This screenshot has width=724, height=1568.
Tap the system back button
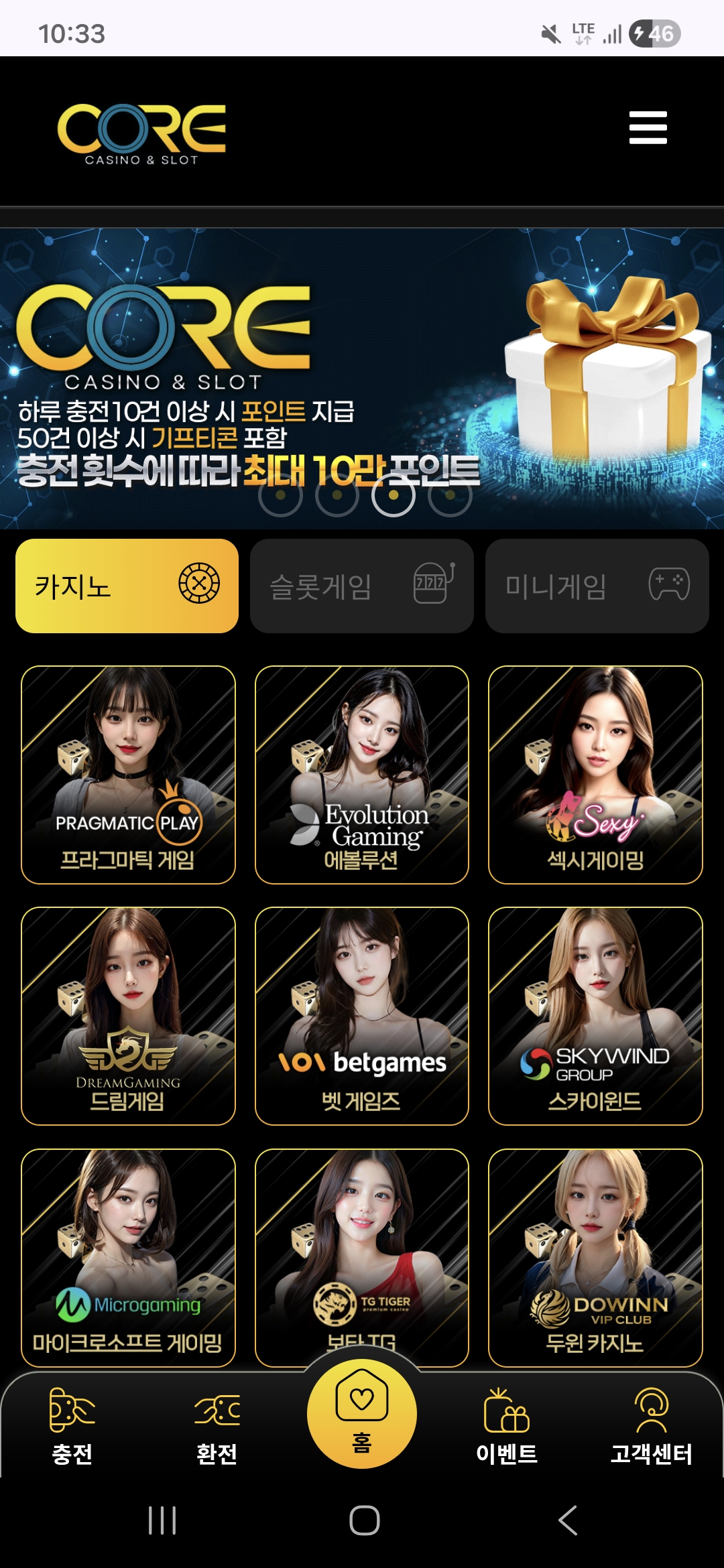[568, 1520]
